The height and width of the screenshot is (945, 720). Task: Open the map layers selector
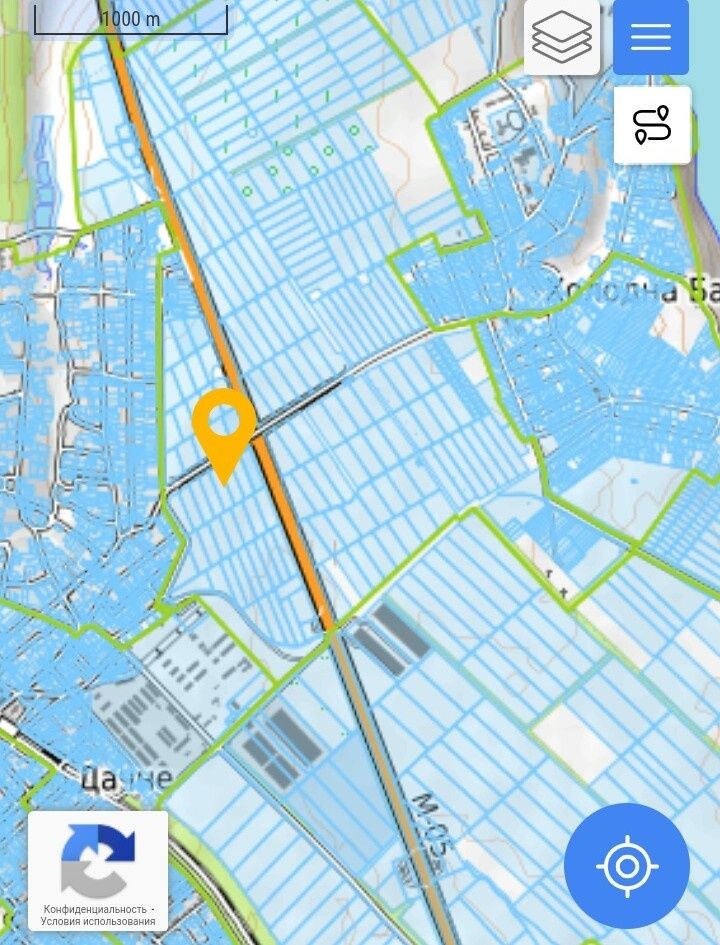[562, 37]
